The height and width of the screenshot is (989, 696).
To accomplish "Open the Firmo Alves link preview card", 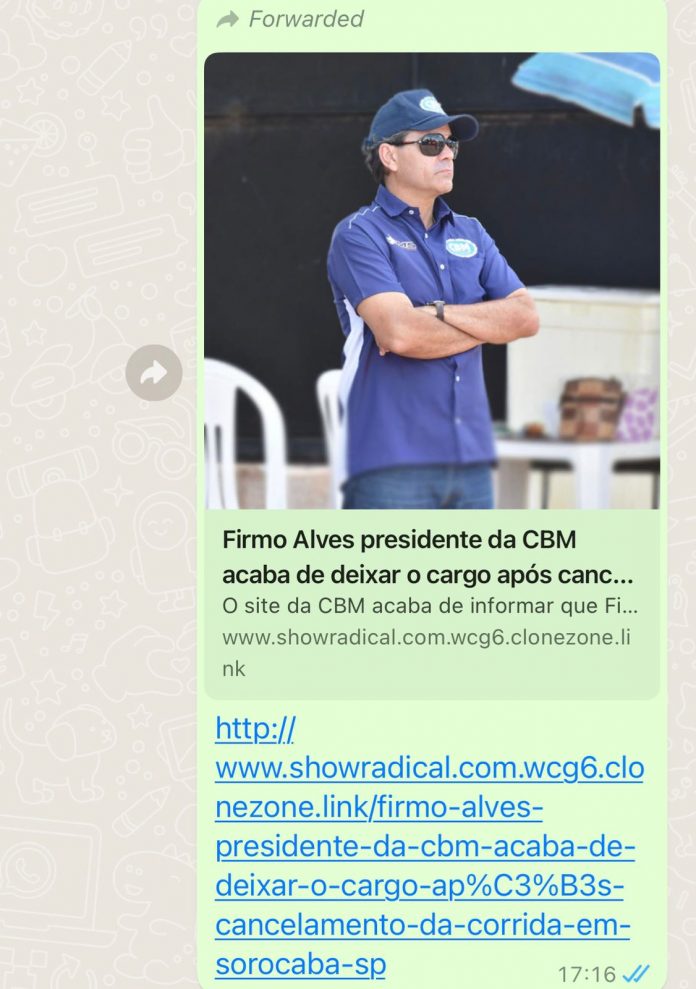I will (431, 600).
